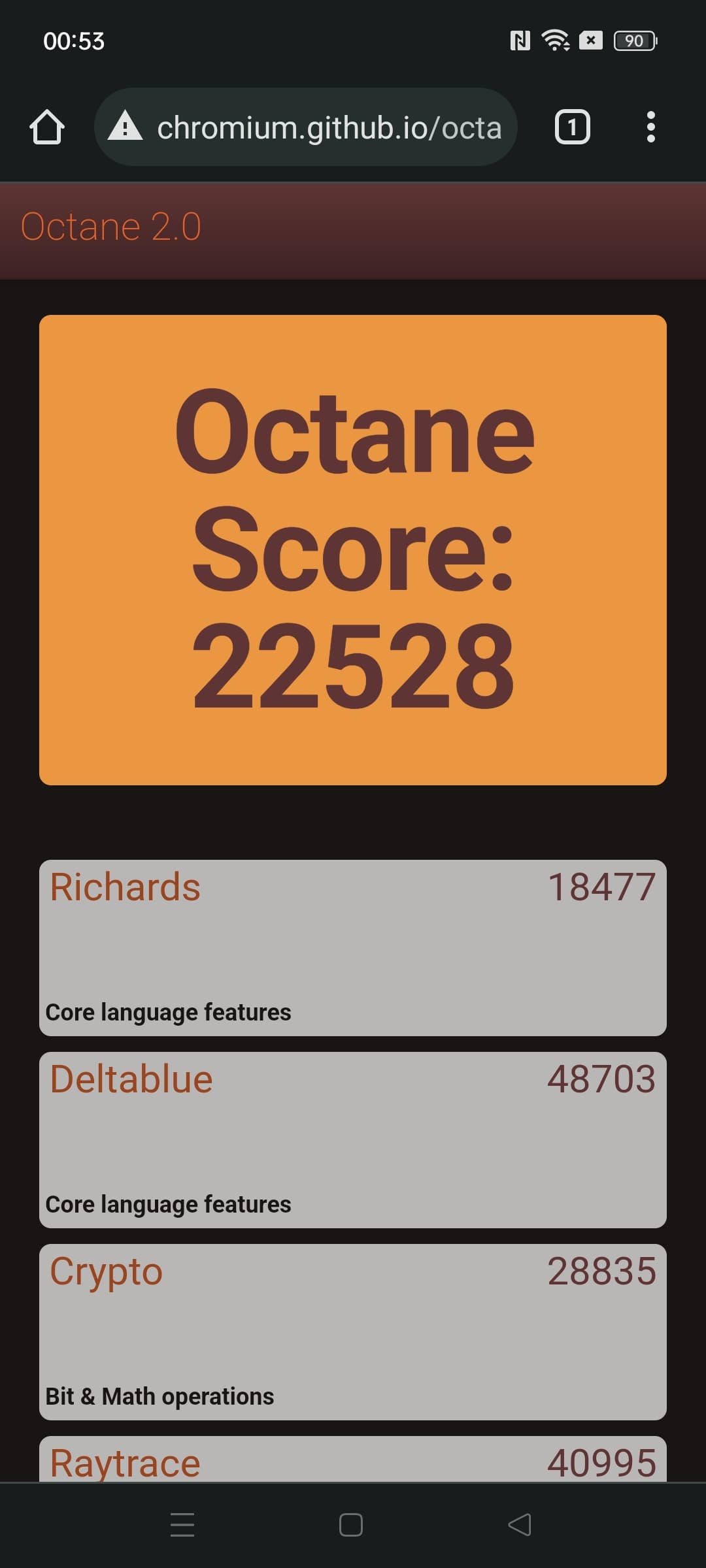Open the Crypto benchmark card

[x=353, y=1331]
